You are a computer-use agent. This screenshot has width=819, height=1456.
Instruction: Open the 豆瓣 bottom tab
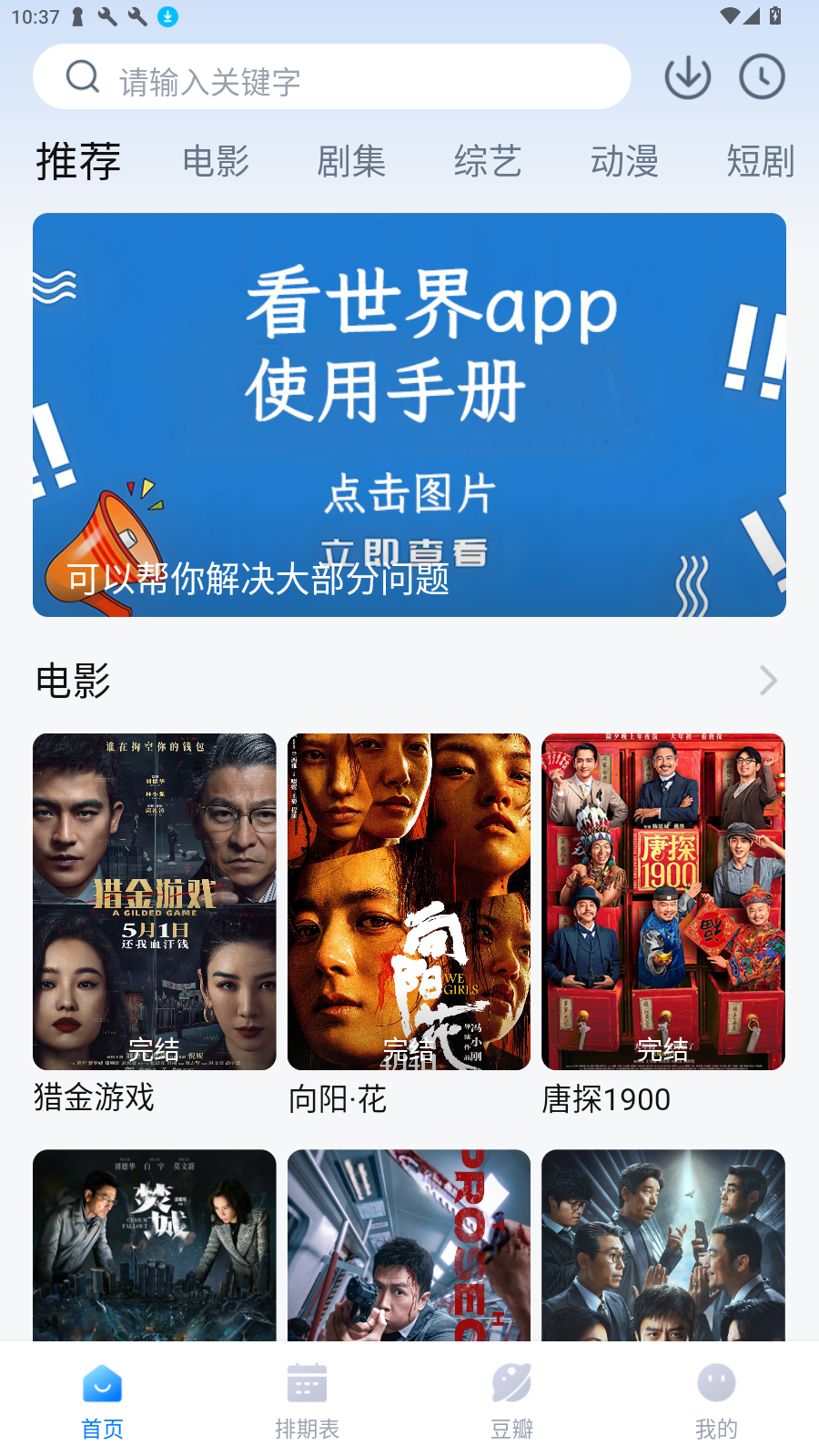click(511, 1401)
